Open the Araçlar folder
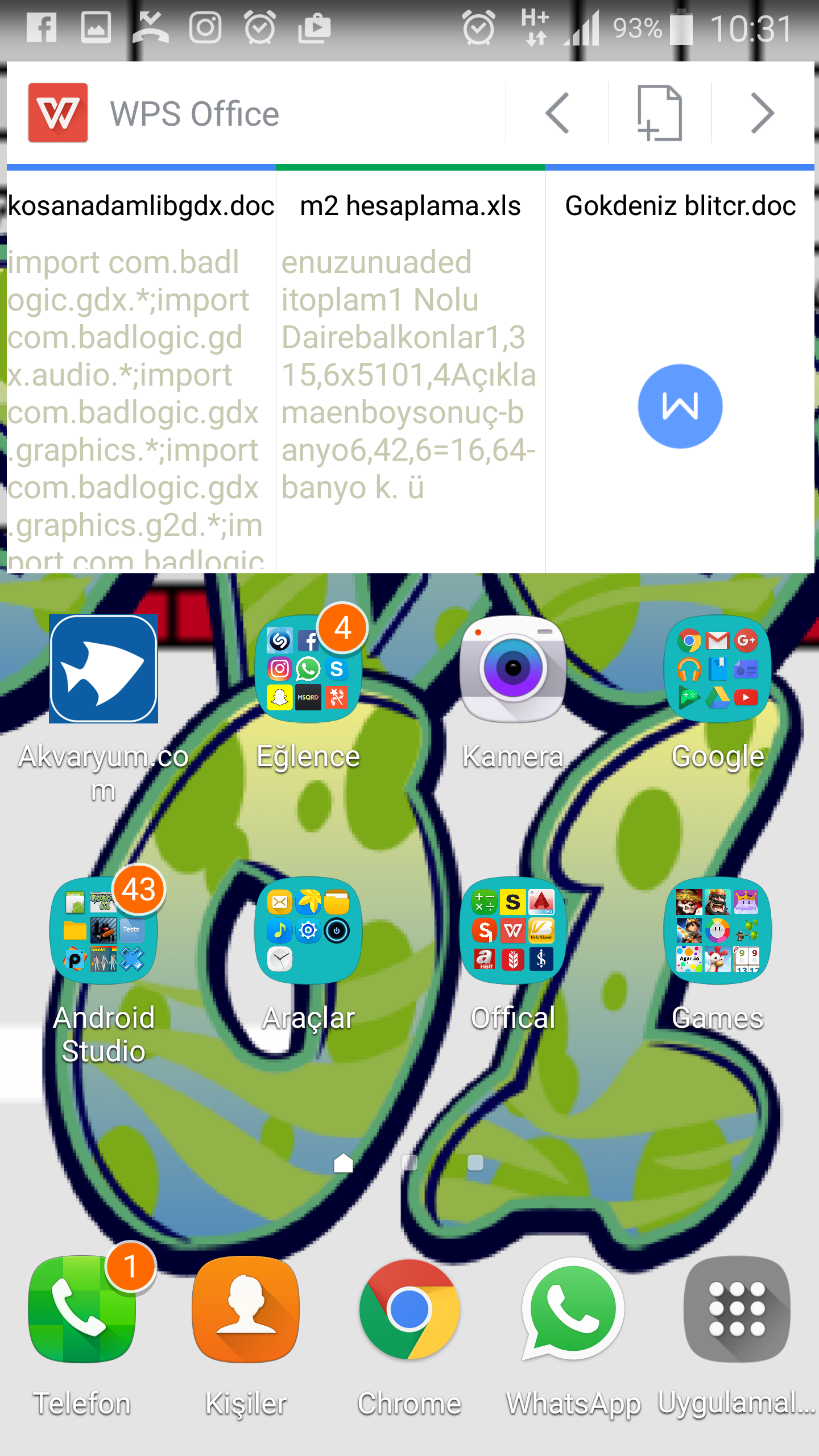This screenshot has width=819, height=1456. [308, 930]
